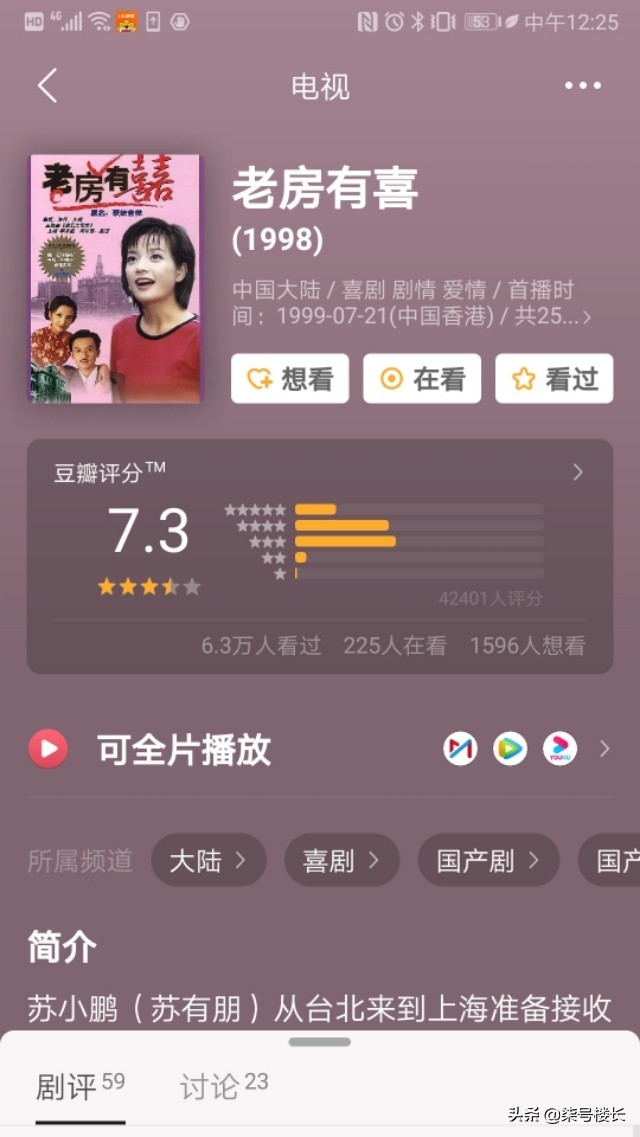Open 可全片播放 streaming sources
This screenshot has height=1137, width=640.
(183, 749)
